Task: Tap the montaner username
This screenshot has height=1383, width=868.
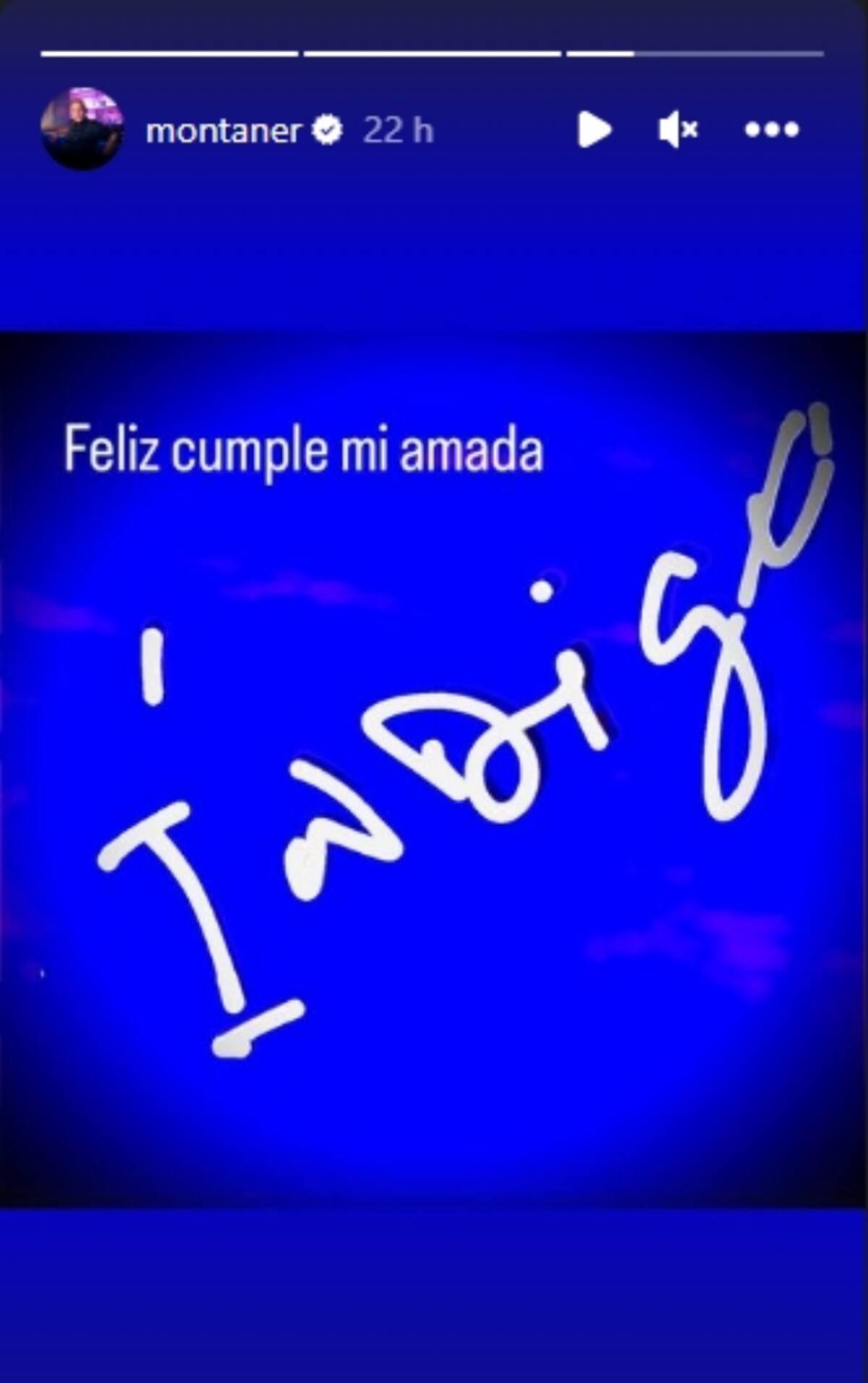Action: (x=224, y=131)
